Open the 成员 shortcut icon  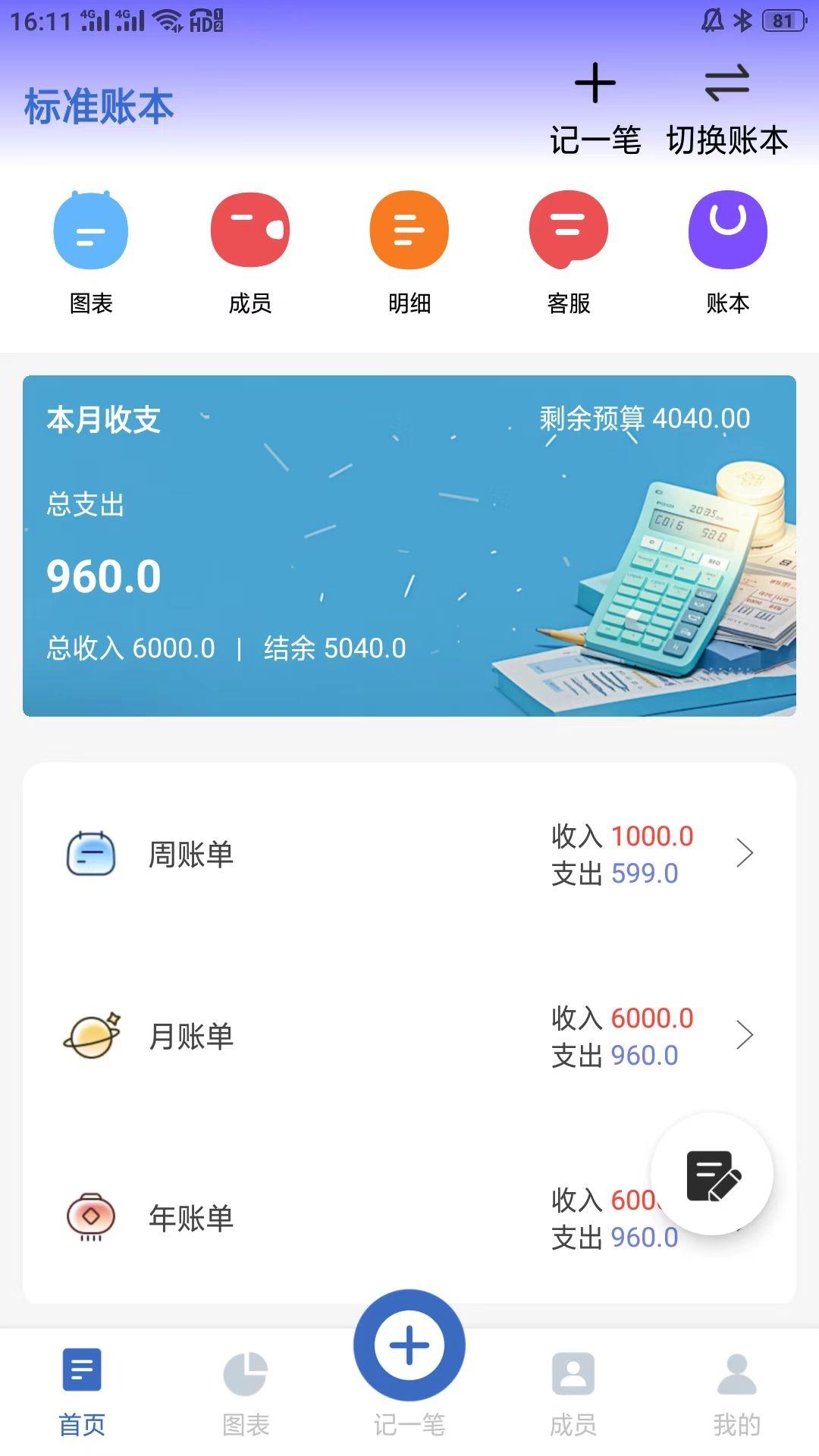(250, 251)
